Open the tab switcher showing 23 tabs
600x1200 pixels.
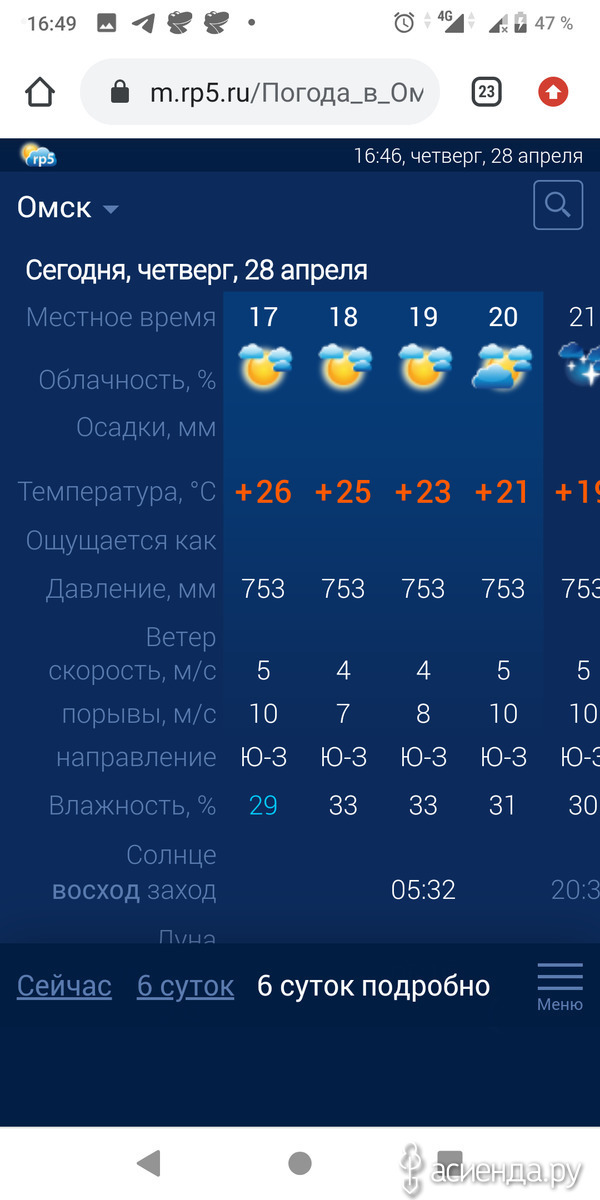(x=486, y=93)
